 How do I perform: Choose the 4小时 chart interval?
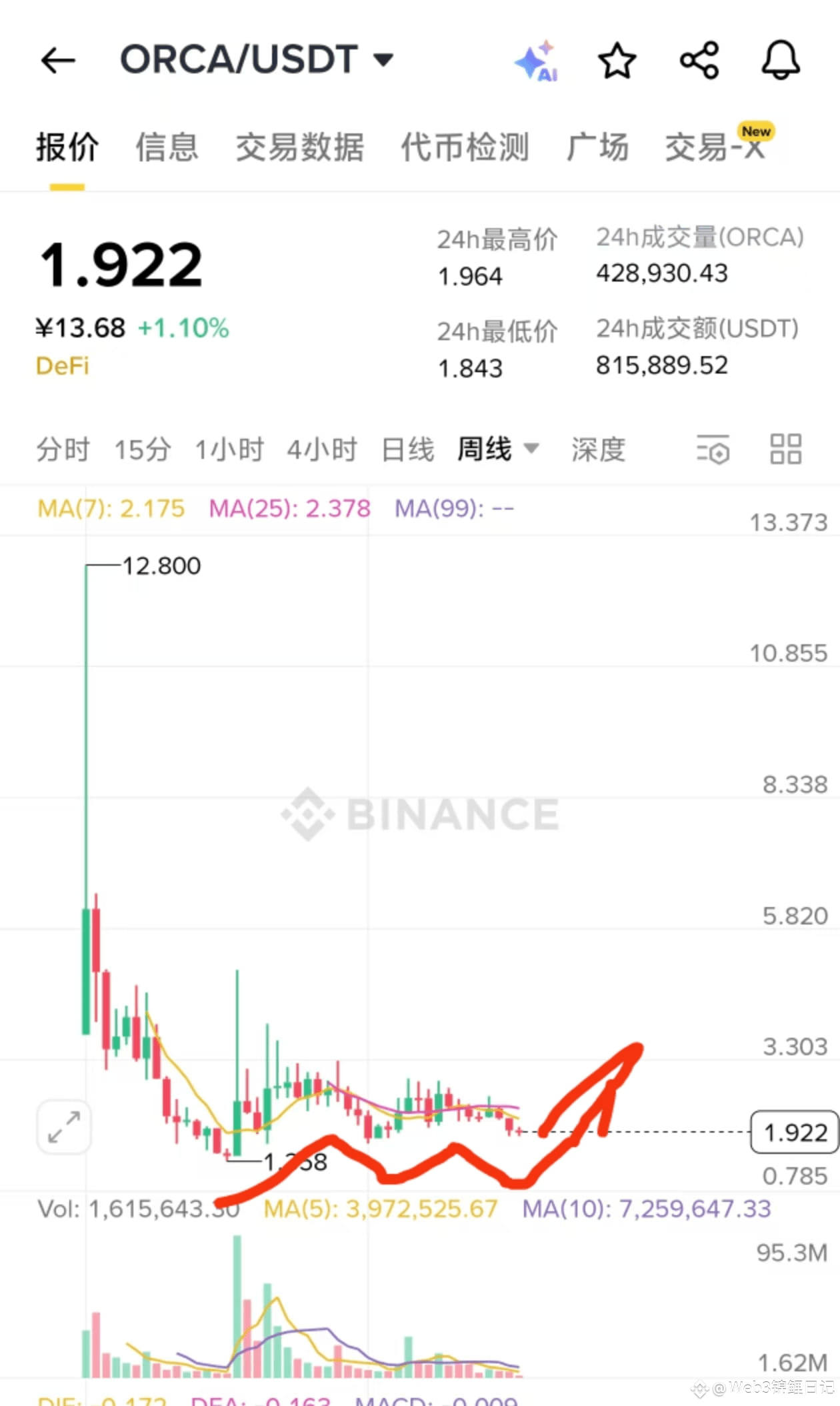pyautogui.click(x=322, y=450)
